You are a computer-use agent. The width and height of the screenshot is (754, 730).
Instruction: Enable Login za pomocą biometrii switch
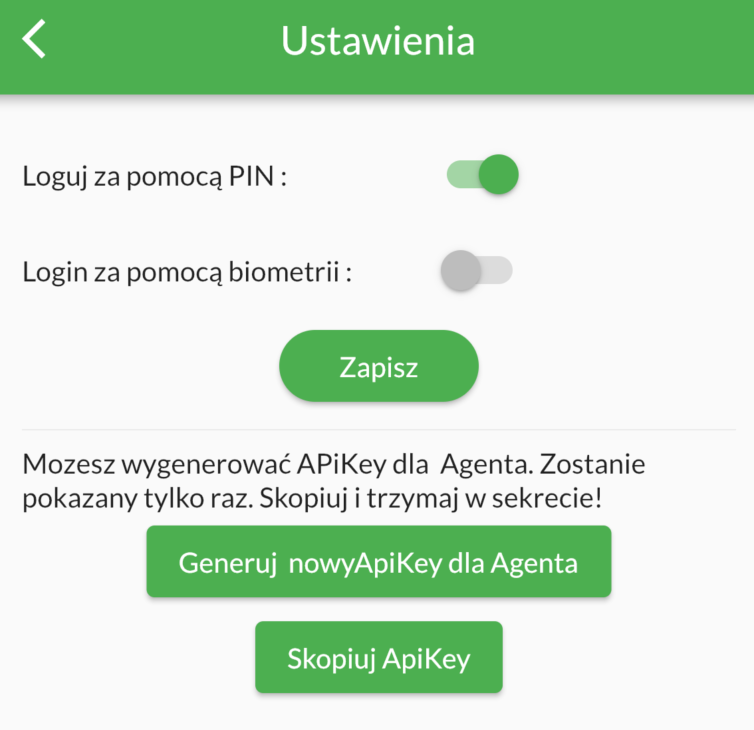pos(476,271)
